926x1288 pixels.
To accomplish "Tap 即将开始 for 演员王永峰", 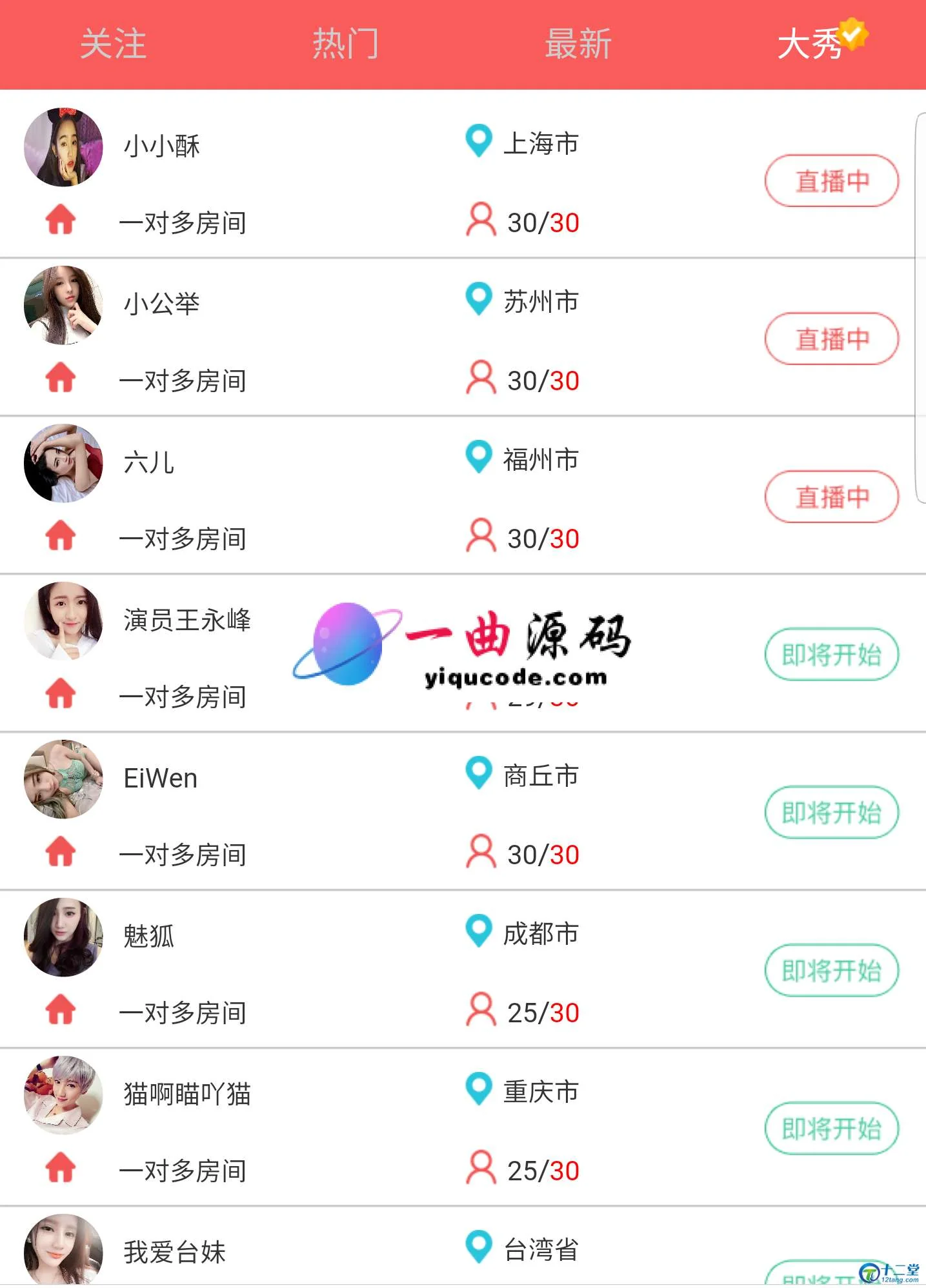I will click(831, 655).
